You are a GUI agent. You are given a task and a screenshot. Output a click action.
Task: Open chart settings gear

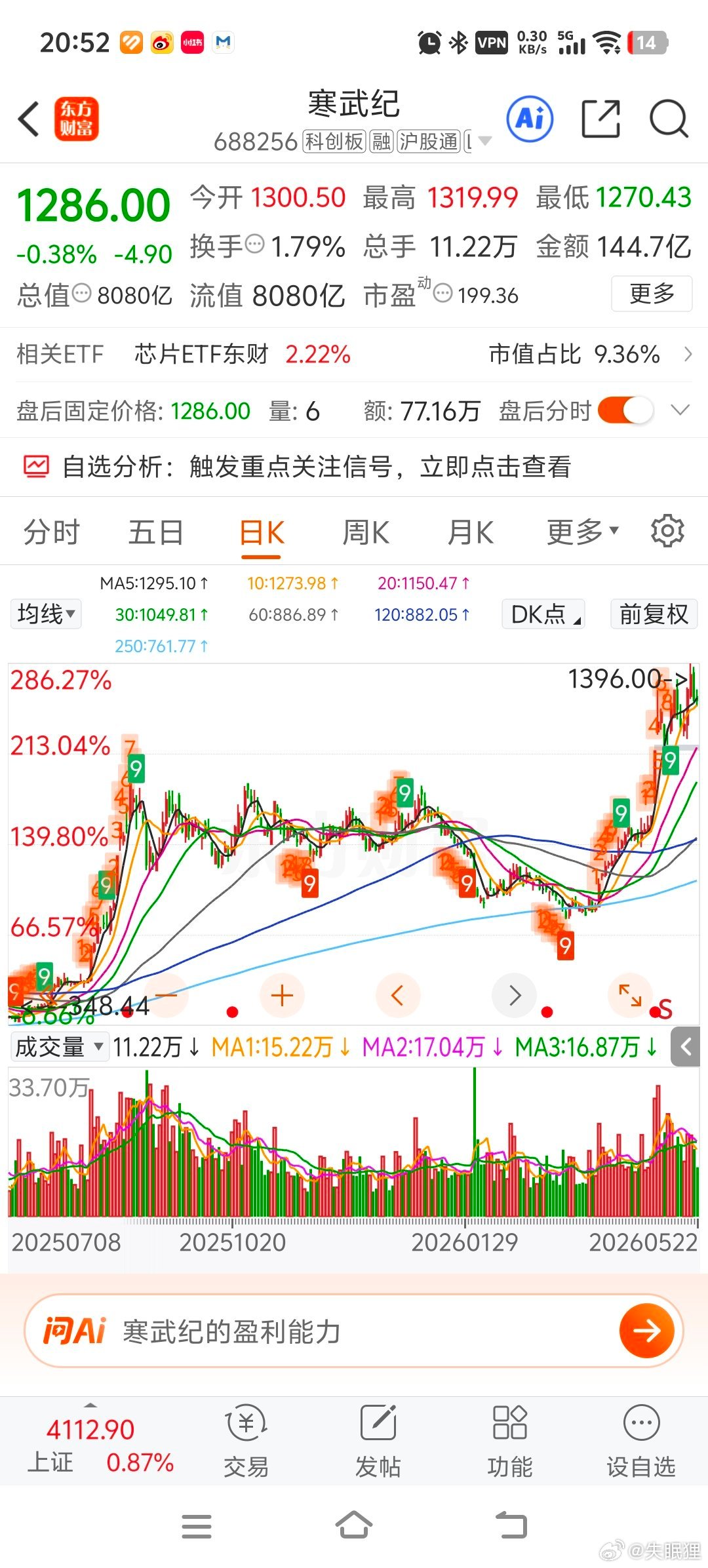667,531
